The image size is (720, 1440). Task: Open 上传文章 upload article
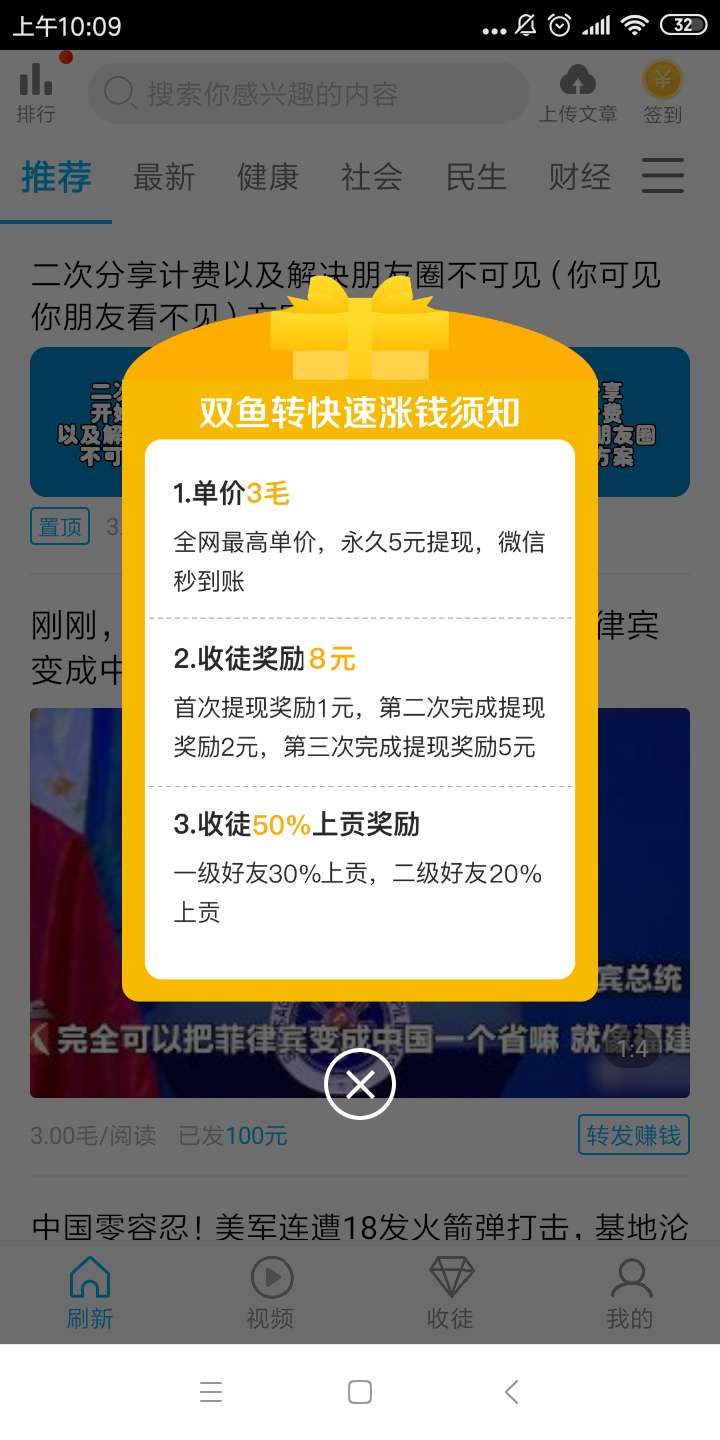pos(578,93)
